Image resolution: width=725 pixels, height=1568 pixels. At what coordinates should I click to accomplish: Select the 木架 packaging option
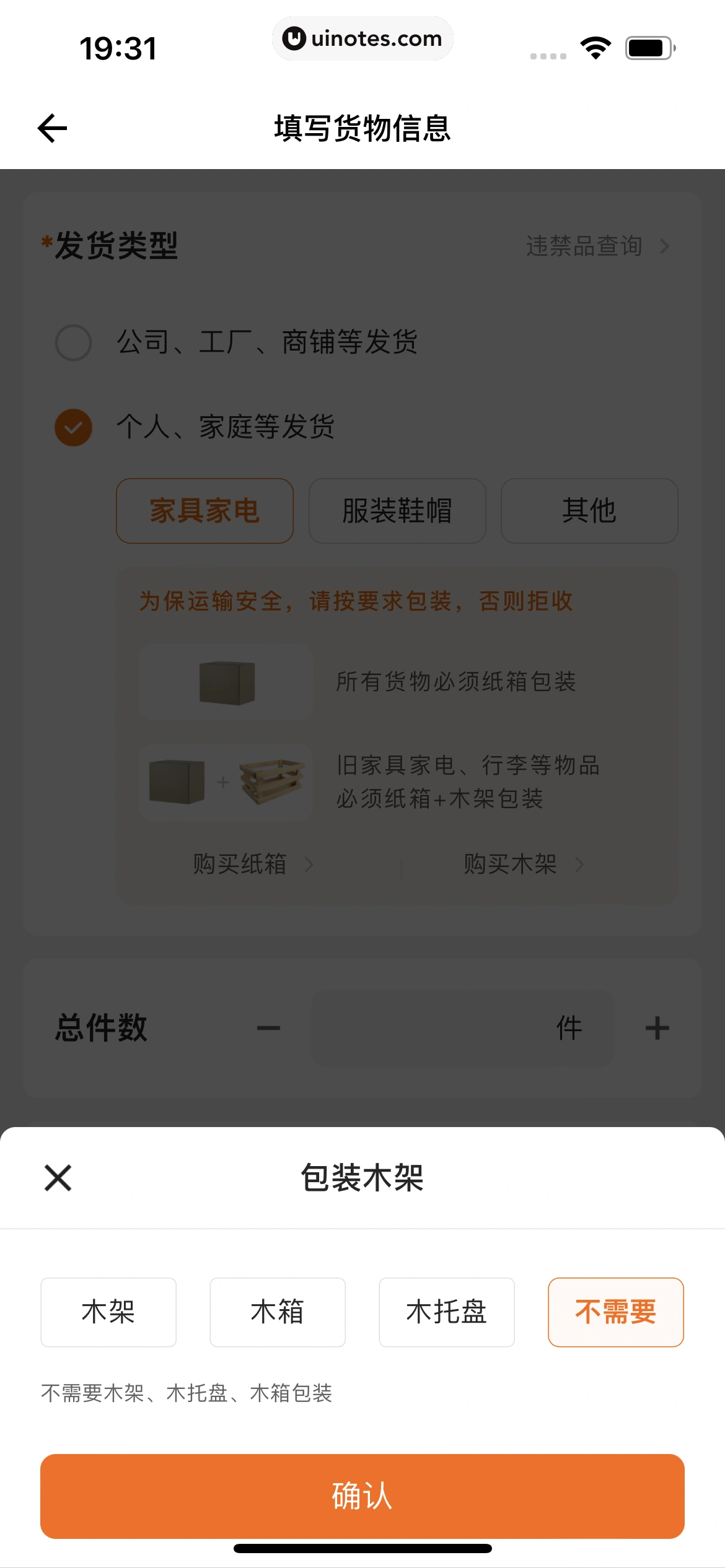click(108, 1312)
